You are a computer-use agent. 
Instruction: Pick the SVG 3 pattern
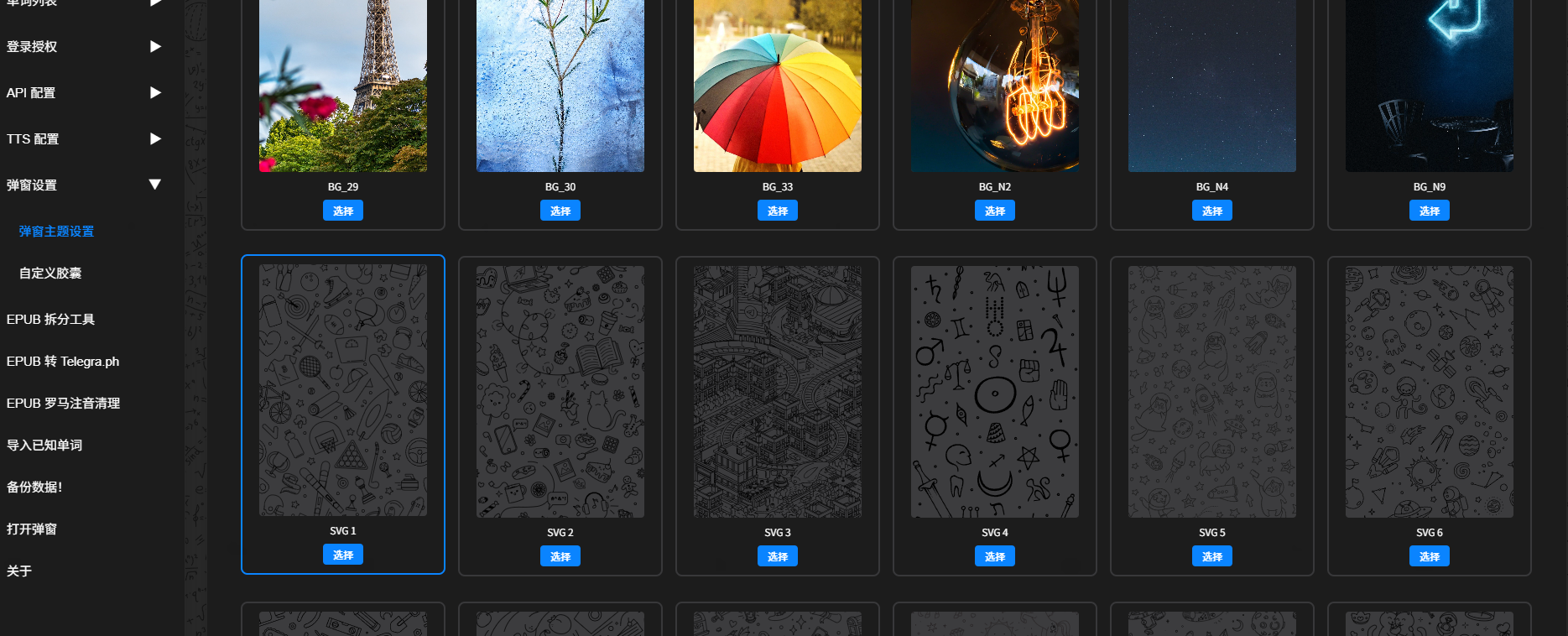pos(778,556)
